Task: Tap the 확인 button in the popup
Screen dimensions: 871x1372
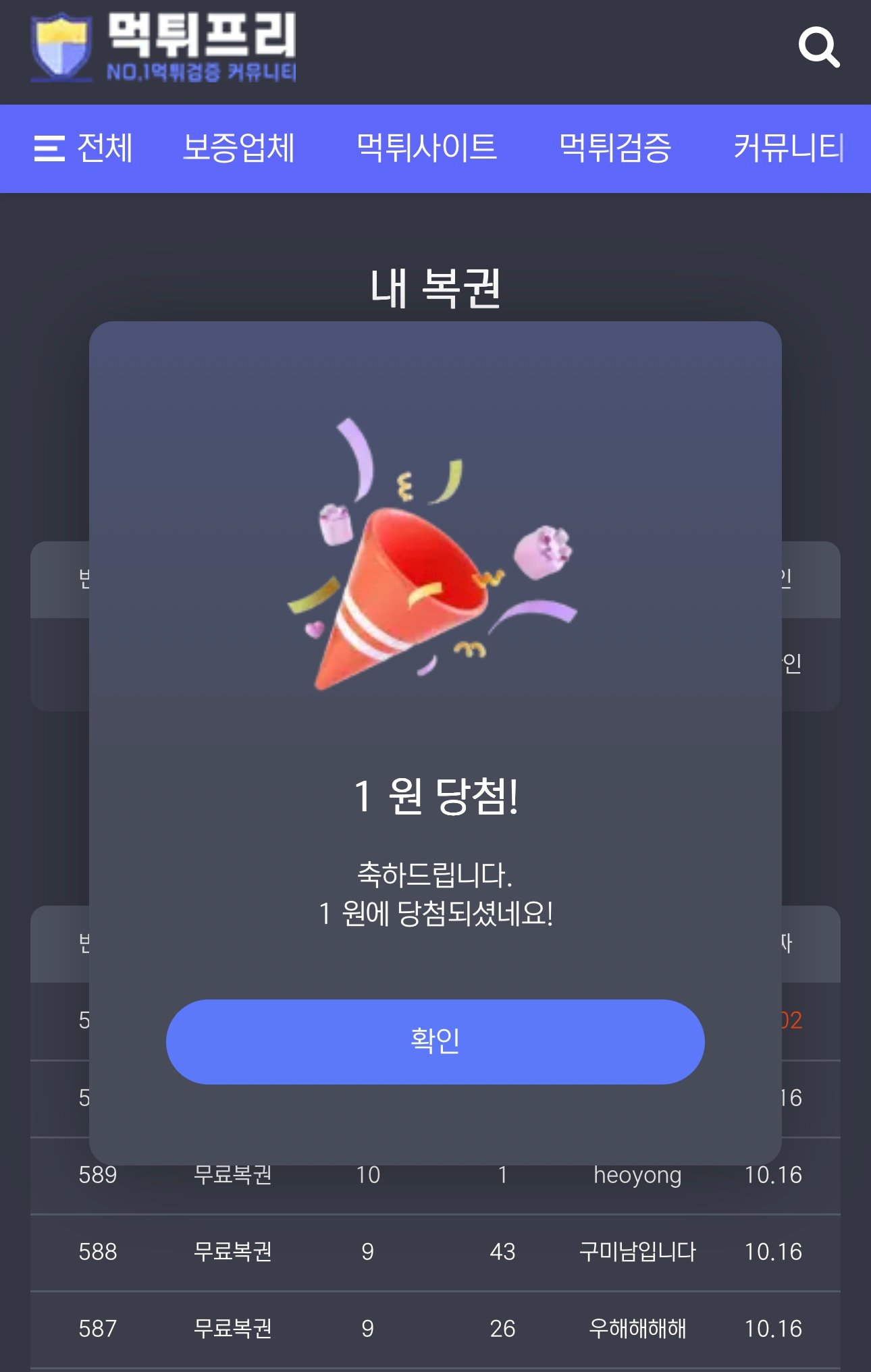Action: [435, 1041]
